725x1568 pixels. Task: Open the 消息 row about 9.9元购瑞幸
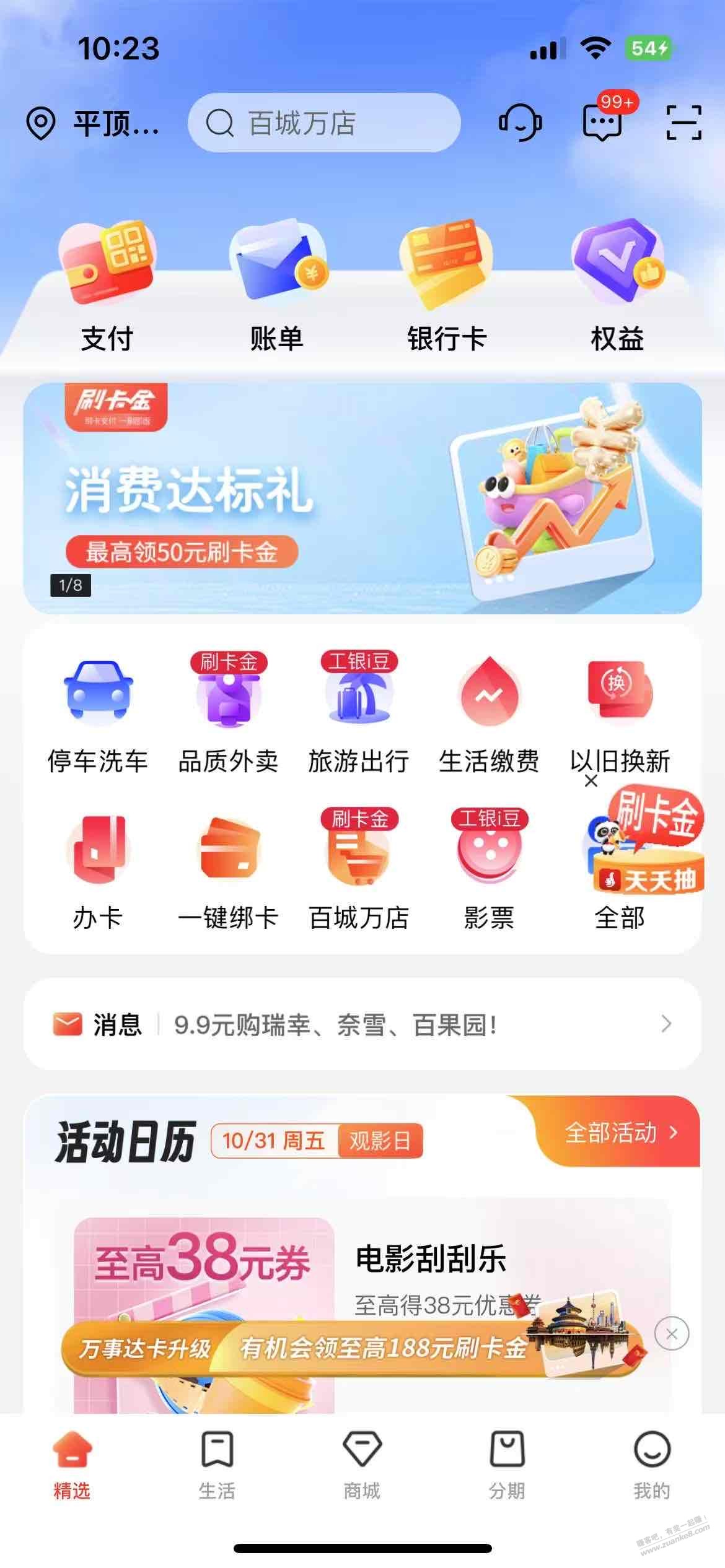point(362,1024)
